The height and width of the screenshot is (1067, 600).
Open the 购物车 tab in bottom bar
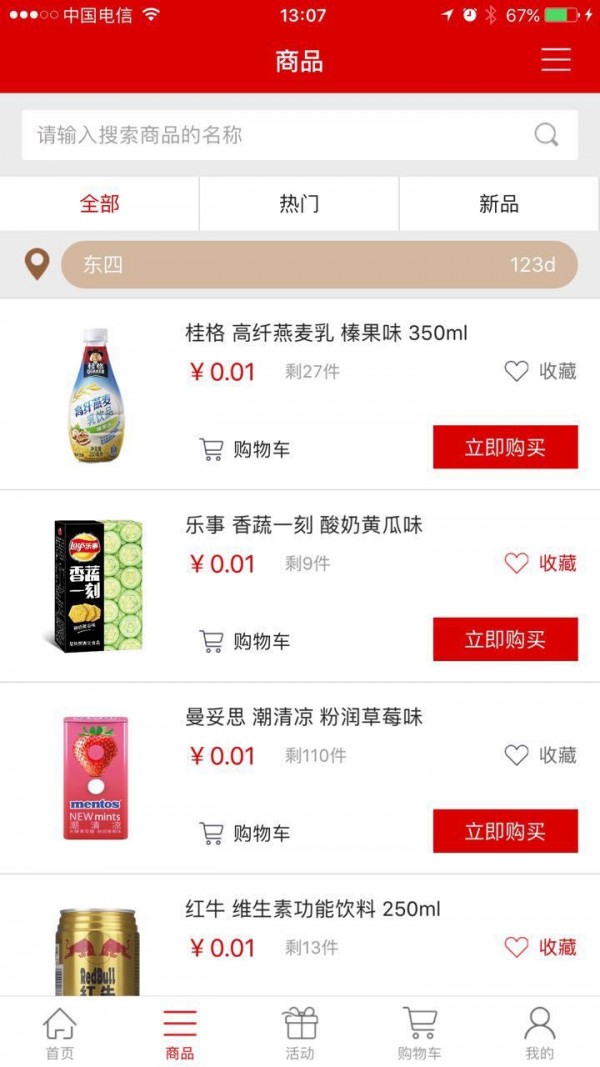pos(419,1033)
